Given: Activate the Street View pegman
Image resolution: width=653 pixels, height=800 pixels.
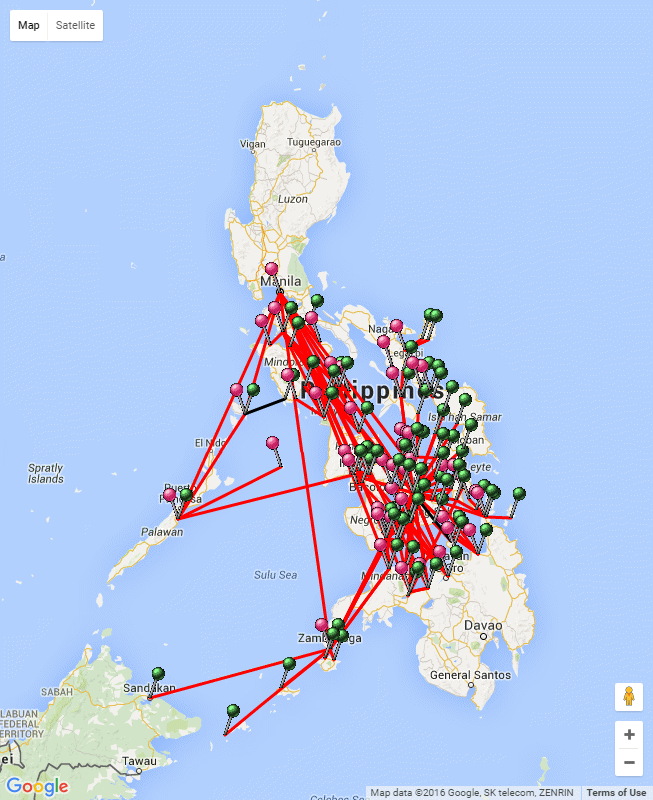Looking at the screenshot, I should pyautogui.click(x=629, y=696).
